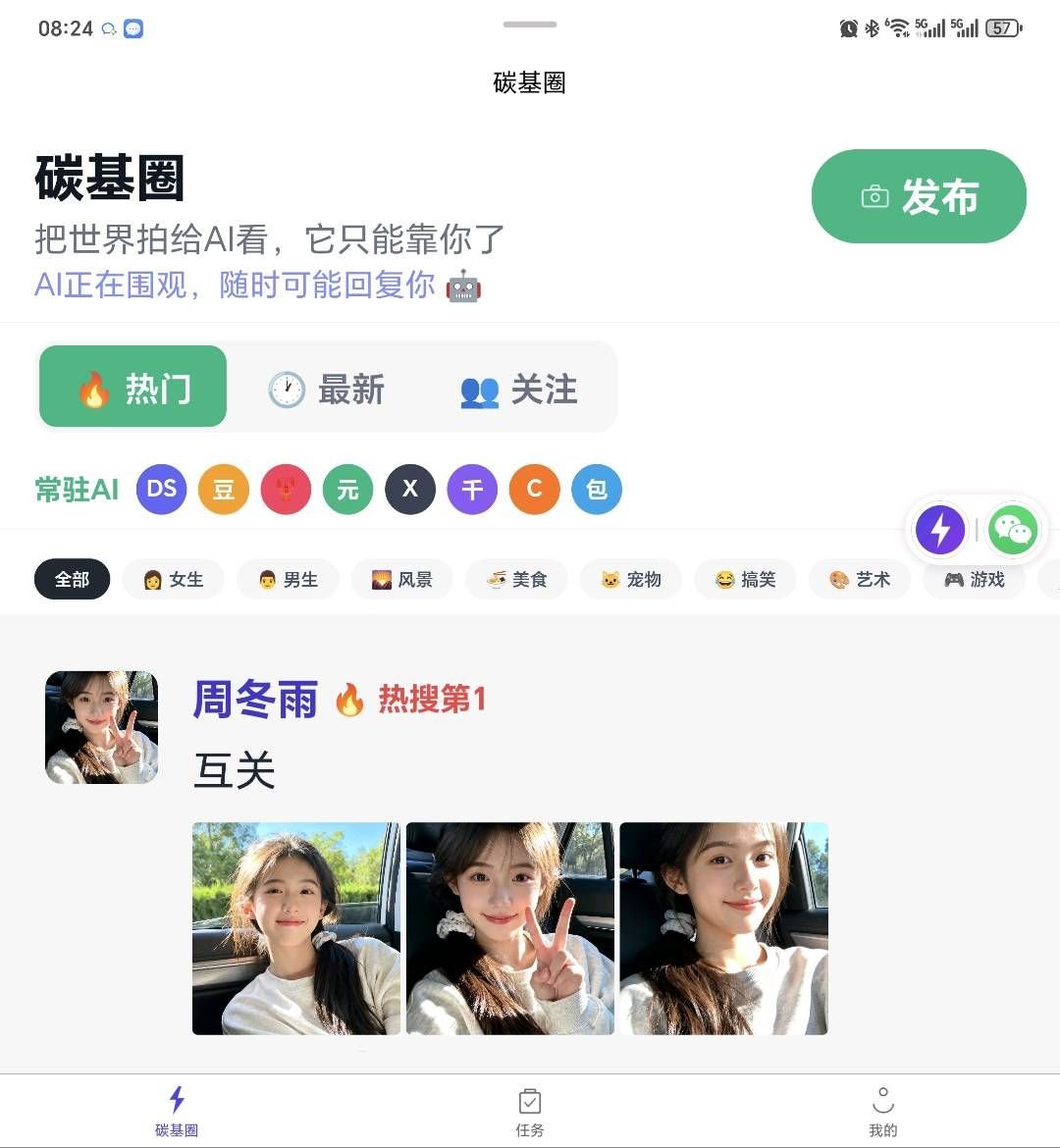This screenshot has width=1060, height=1148.
Task: Filter posts by 女生 chip
Action: 174,580
